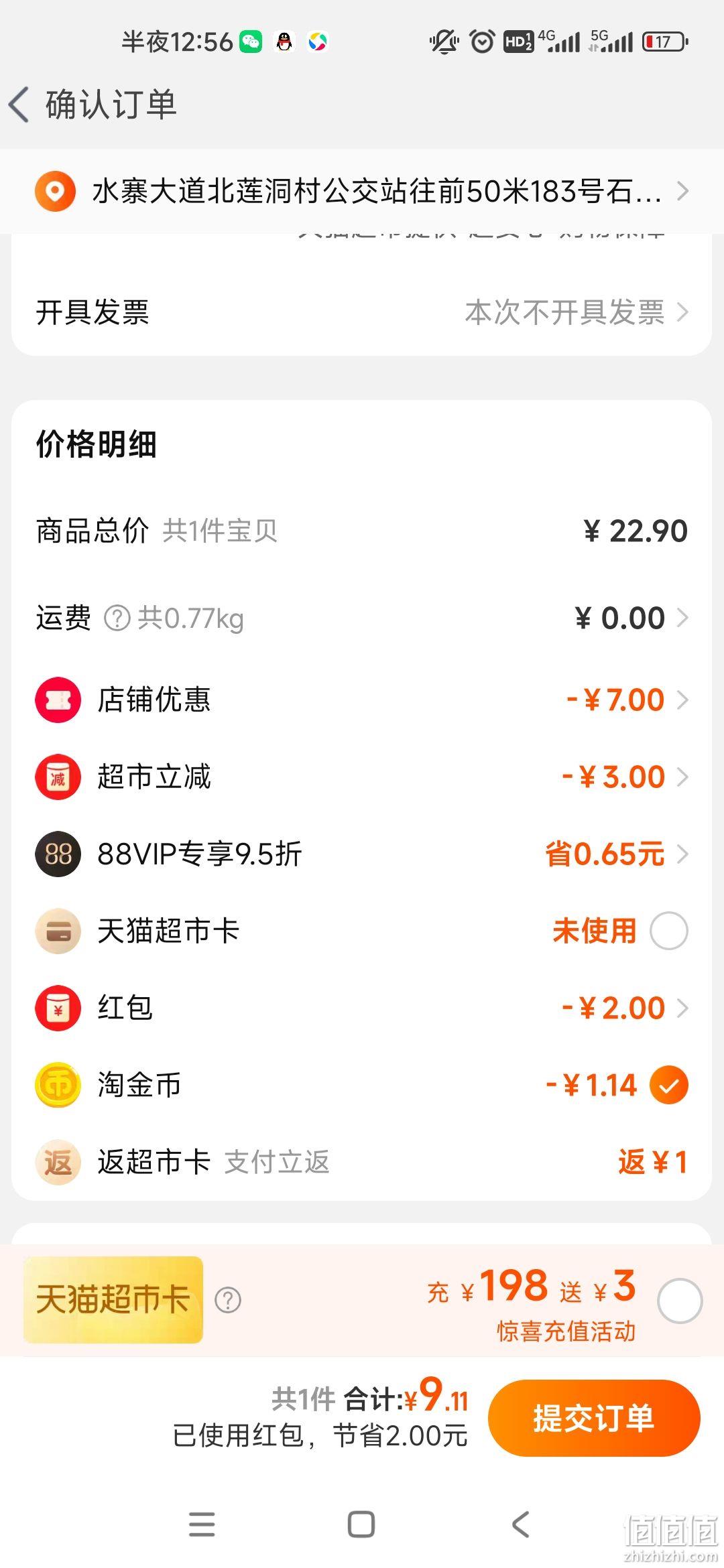Go back from the 确认订单 page
Screen dimensions: 724x1568
click(x=19, y=105)
